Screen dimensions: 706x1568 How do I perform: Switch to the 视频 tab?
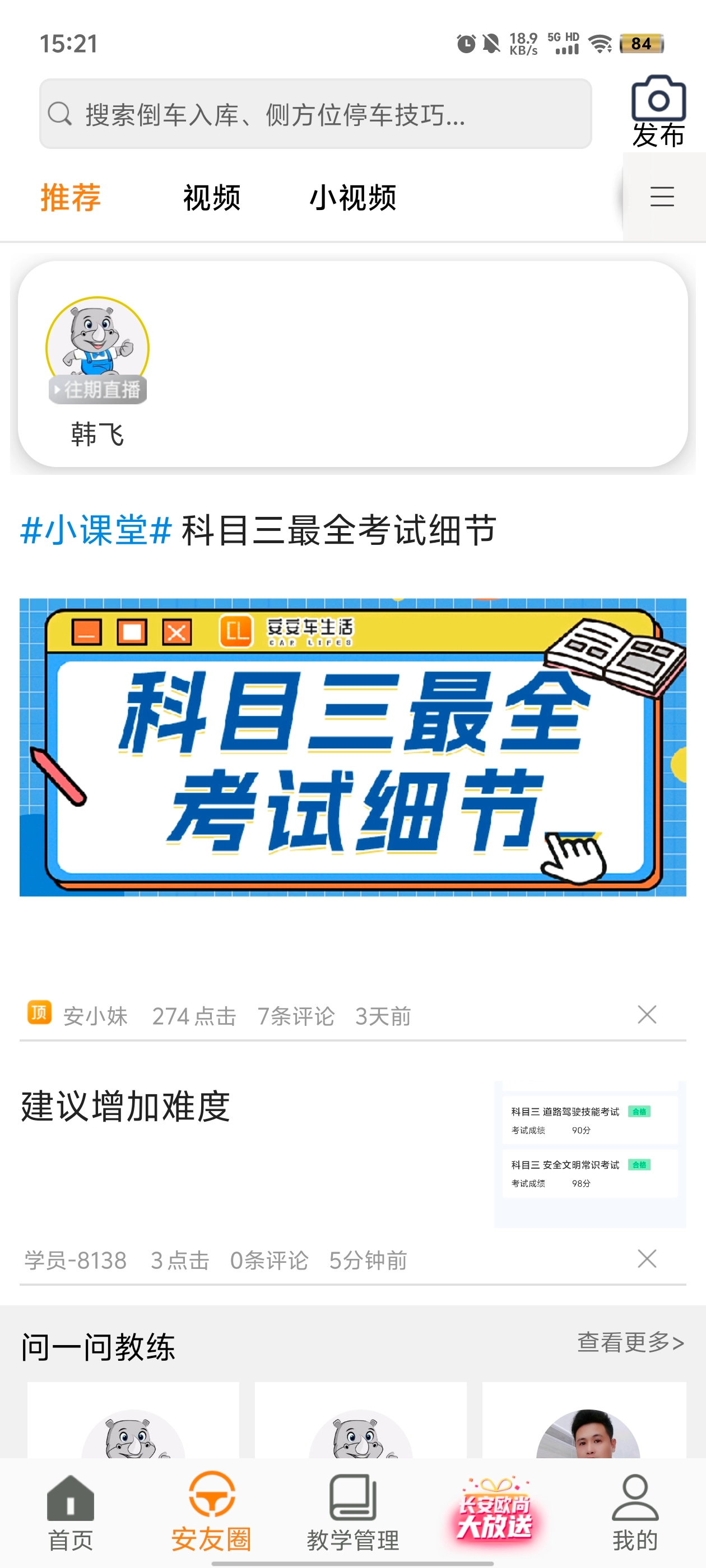pos(211,197)
